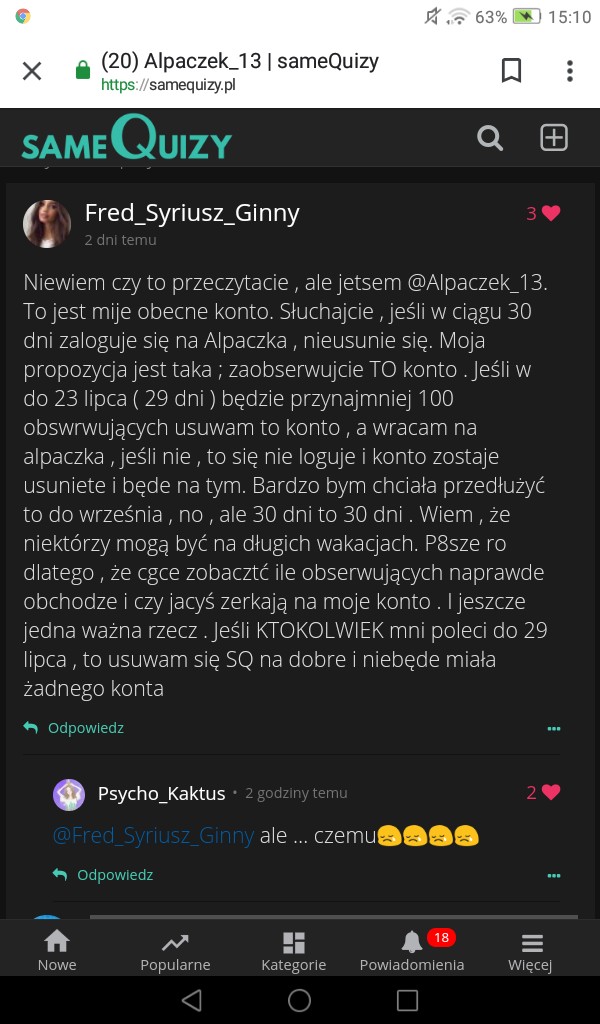The height and width of the screenshot is (1024, 600).
Task: Like Fred_Syriusz_Ginny's post with the heart
Action: pos(551,213)
